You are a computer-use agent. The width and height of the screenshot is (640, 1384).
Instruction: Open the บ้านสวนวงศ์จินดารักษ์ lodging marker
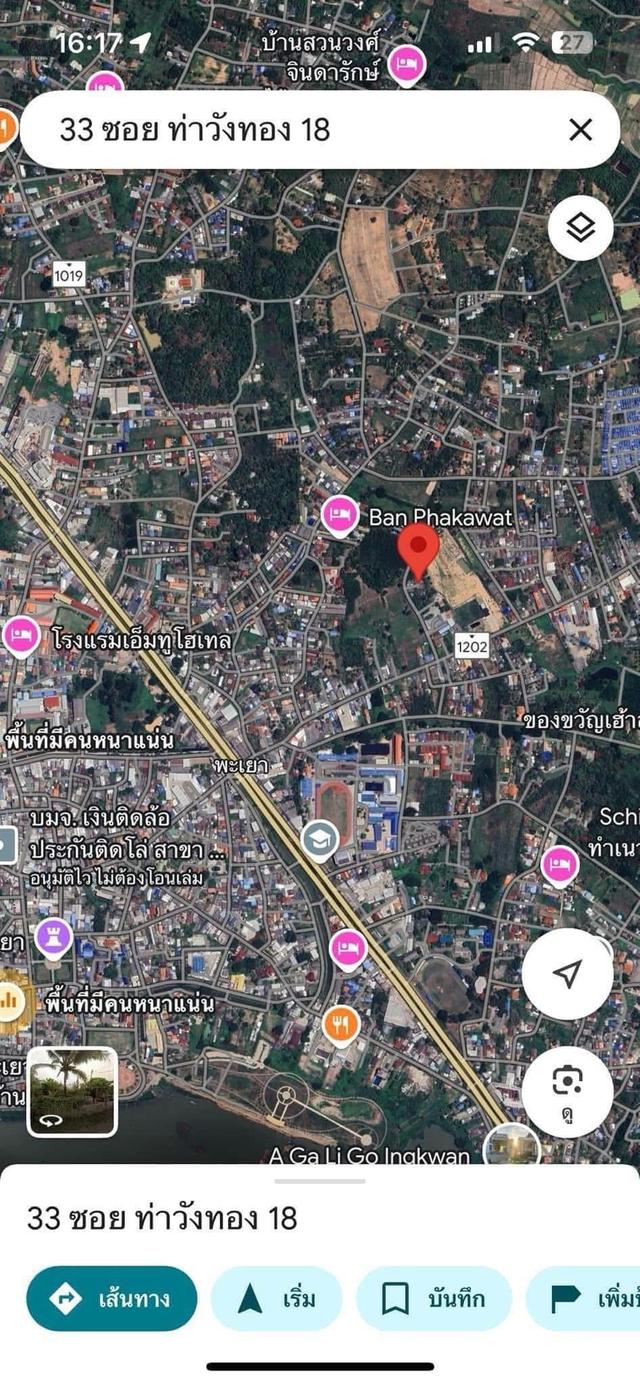click(406, 63)
